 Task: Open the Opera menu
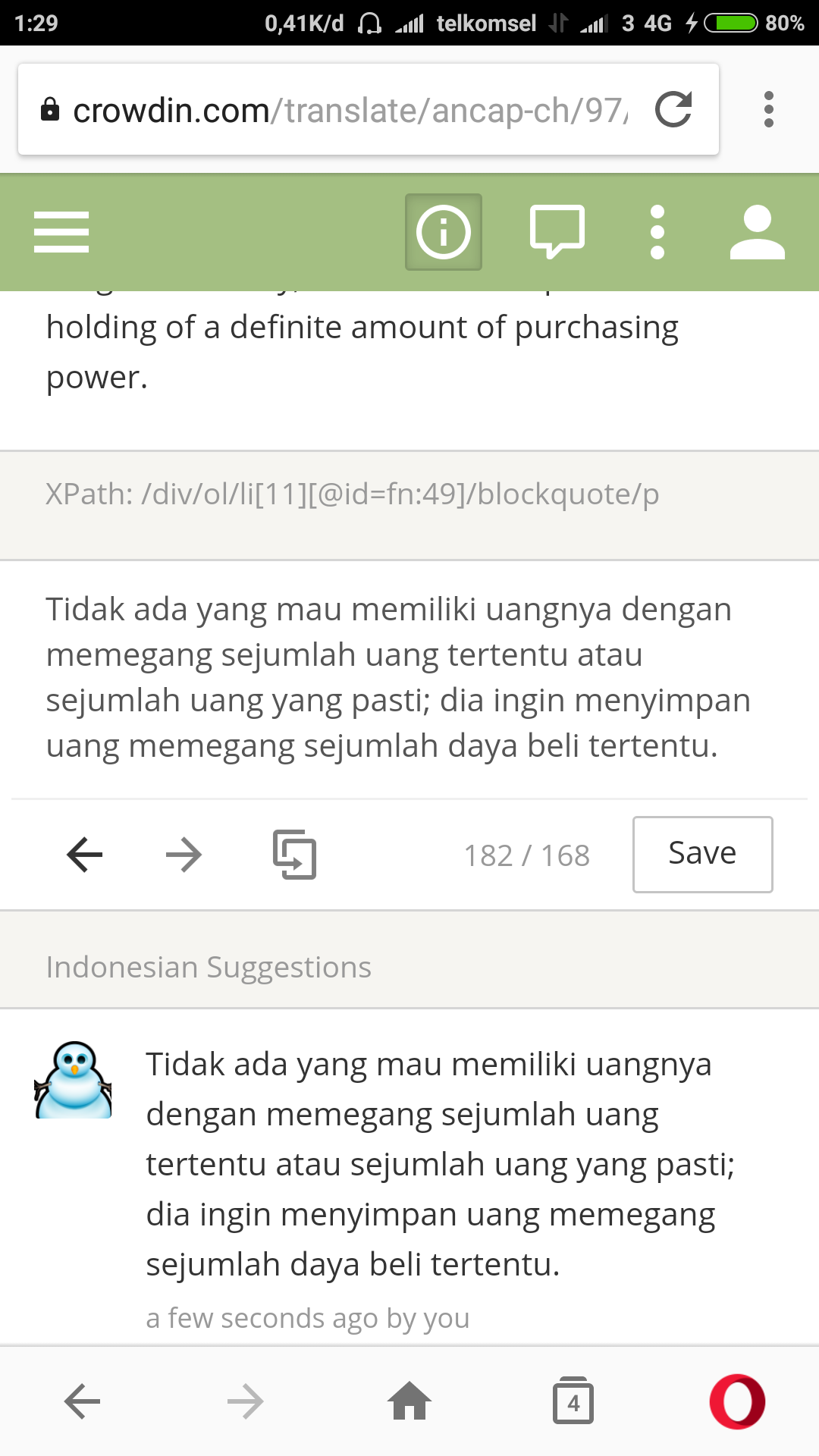(737, 1401)
